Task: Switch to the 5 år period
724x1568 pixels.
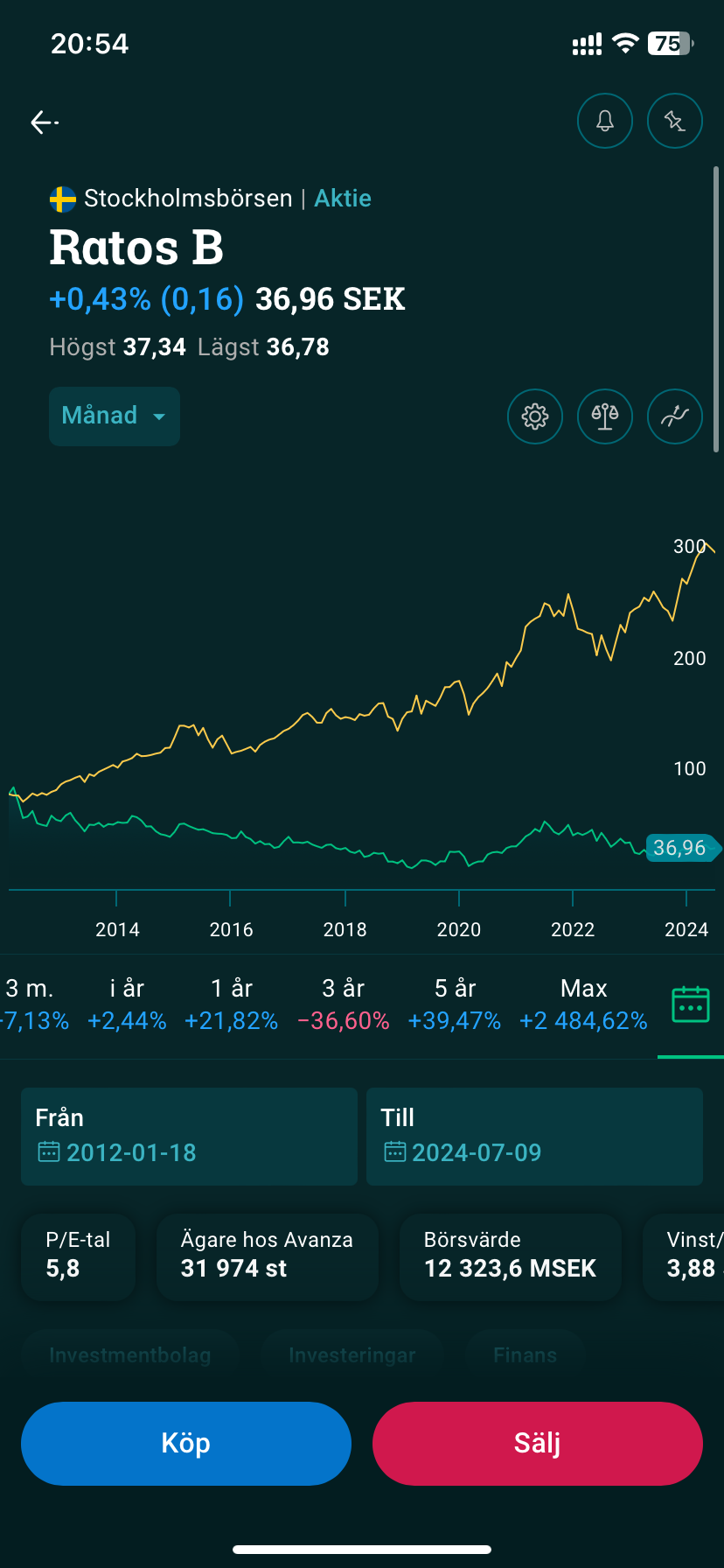Action: (455, 1004)
